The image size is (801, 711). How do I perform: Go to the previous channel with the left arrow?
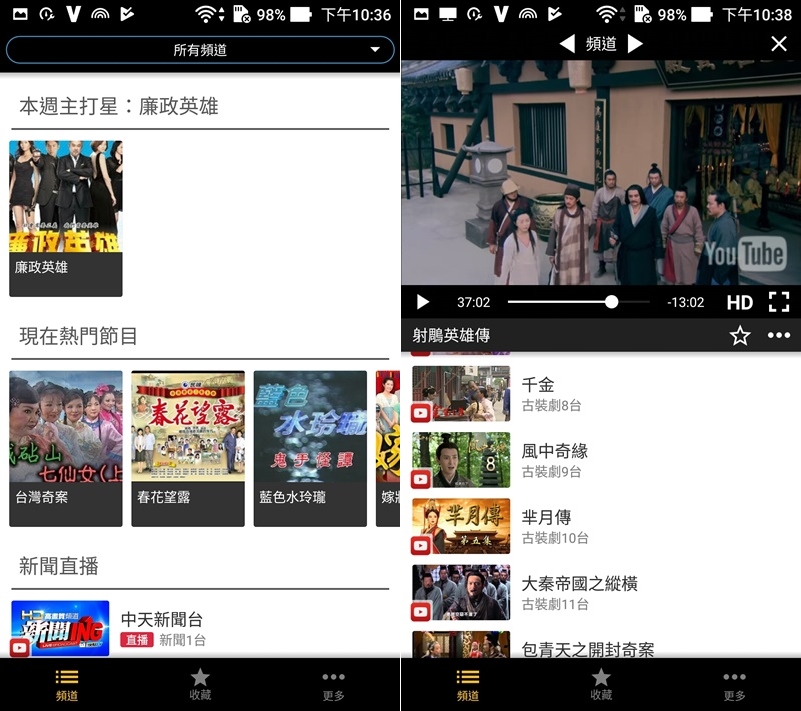[567, 44]
